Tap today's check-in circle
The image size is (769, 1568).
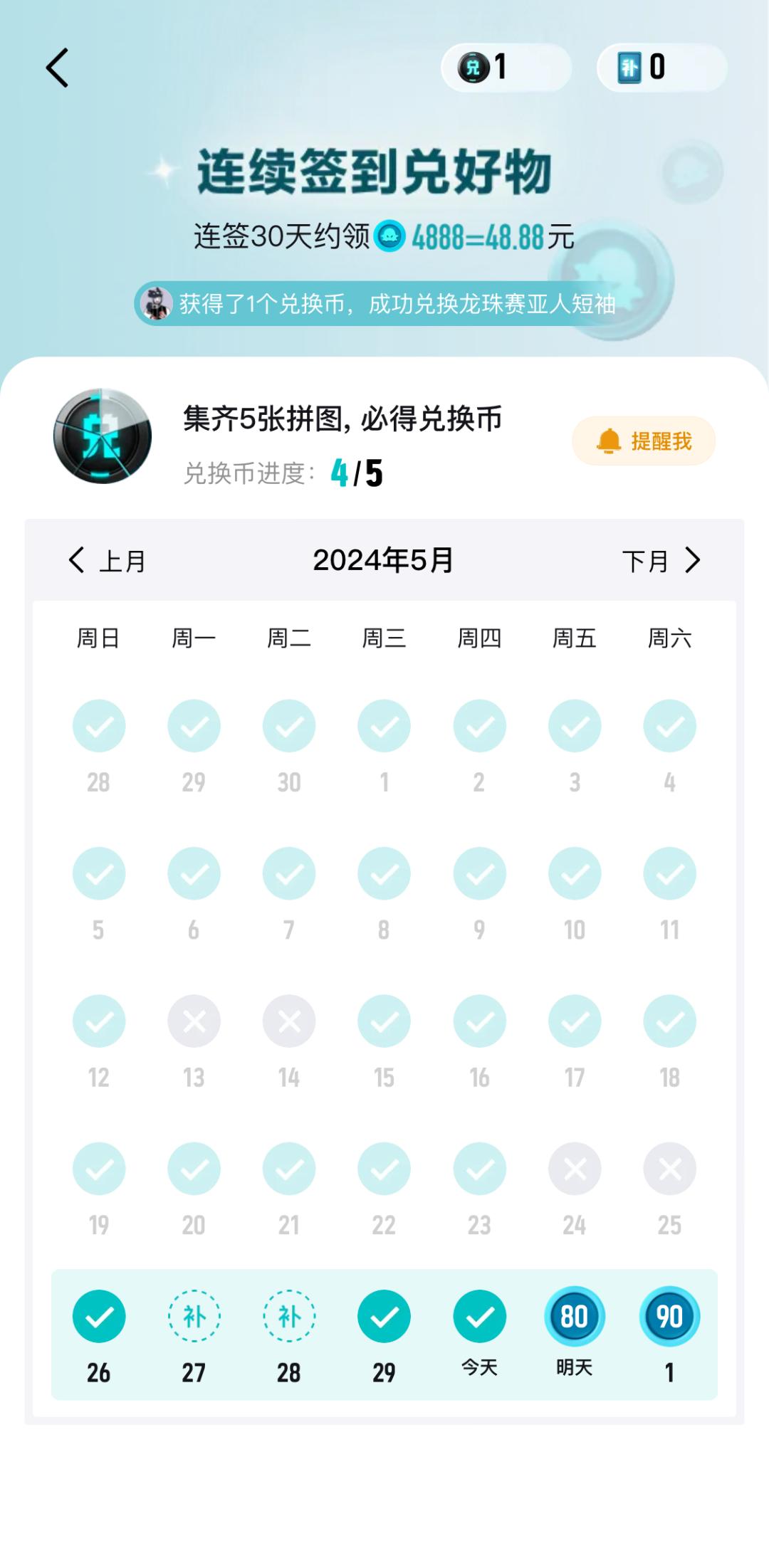click(x=479, y=1316)
